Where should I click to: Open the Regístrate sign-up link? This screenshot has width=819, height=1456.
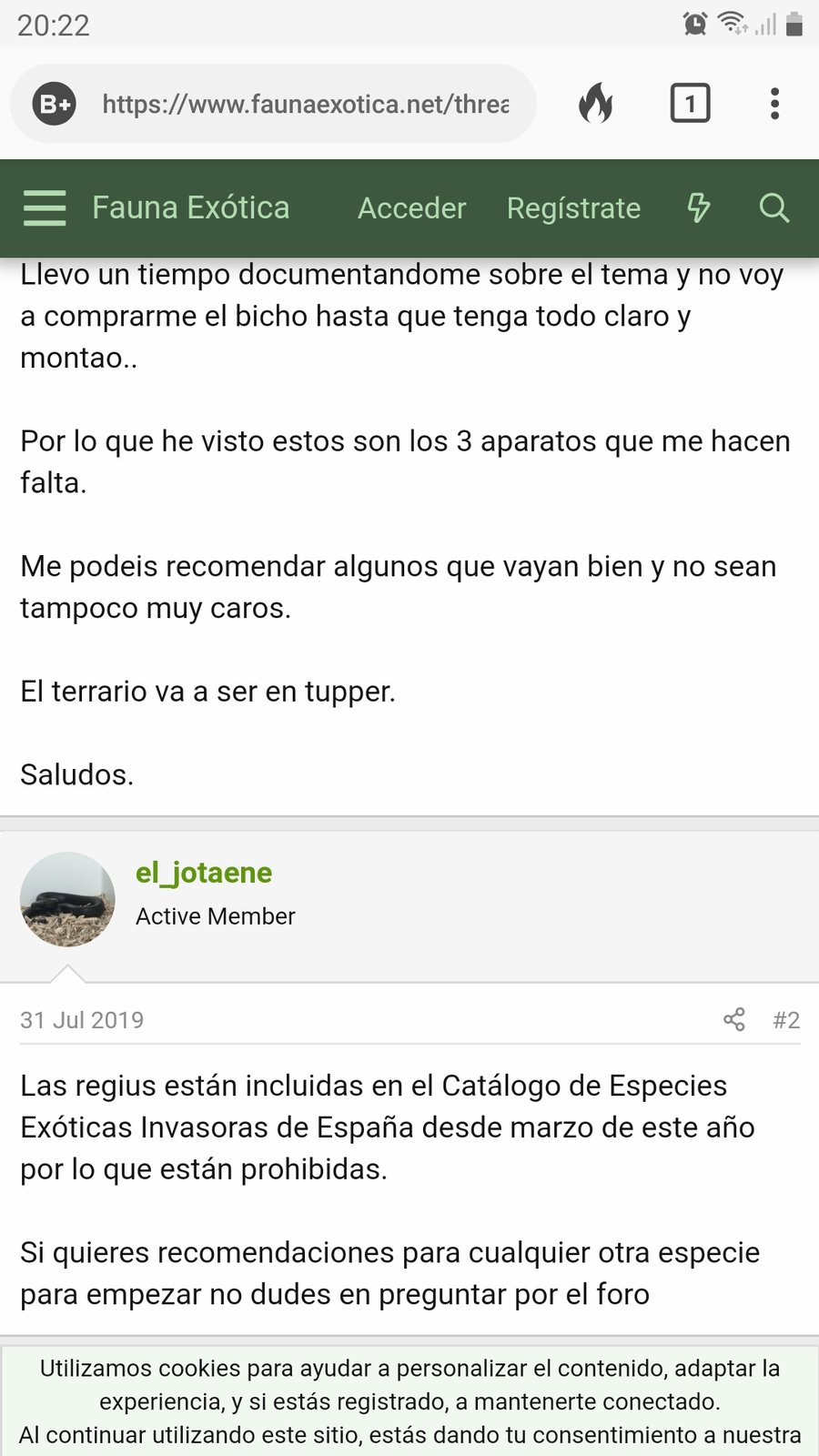(x=573, y=208)
